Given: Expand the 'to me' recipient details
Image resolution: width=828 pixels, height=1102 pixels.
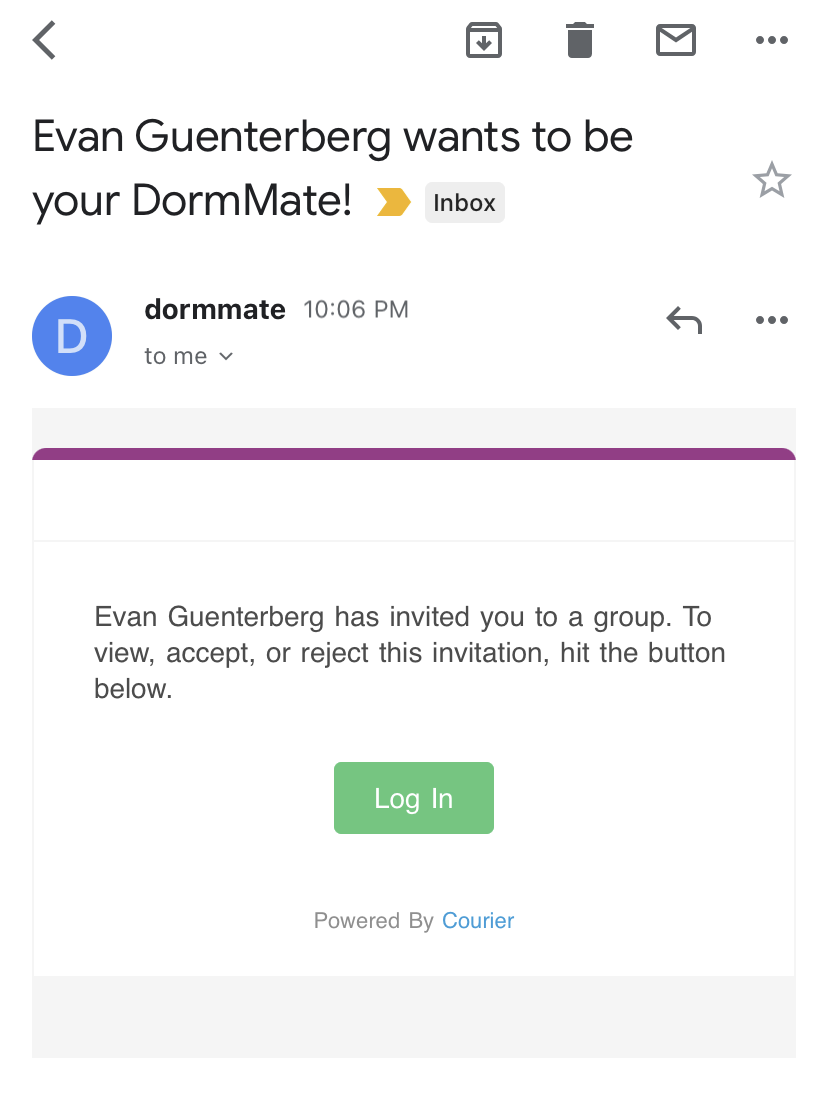Looking at the screenshot, I should (x=189, y=356).
